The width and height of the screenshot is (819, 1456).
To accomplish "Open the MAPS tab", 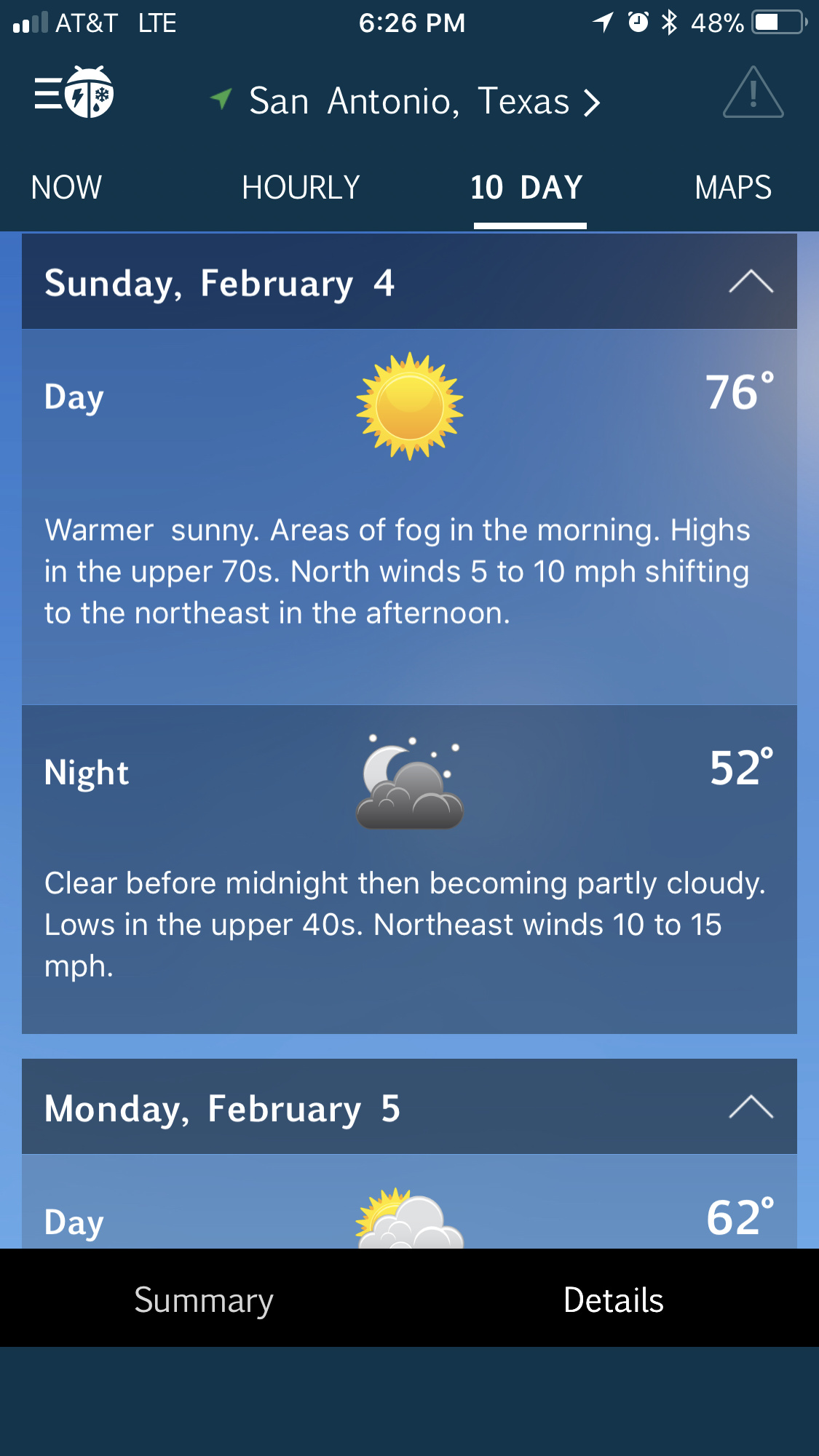I will (733, 188).
